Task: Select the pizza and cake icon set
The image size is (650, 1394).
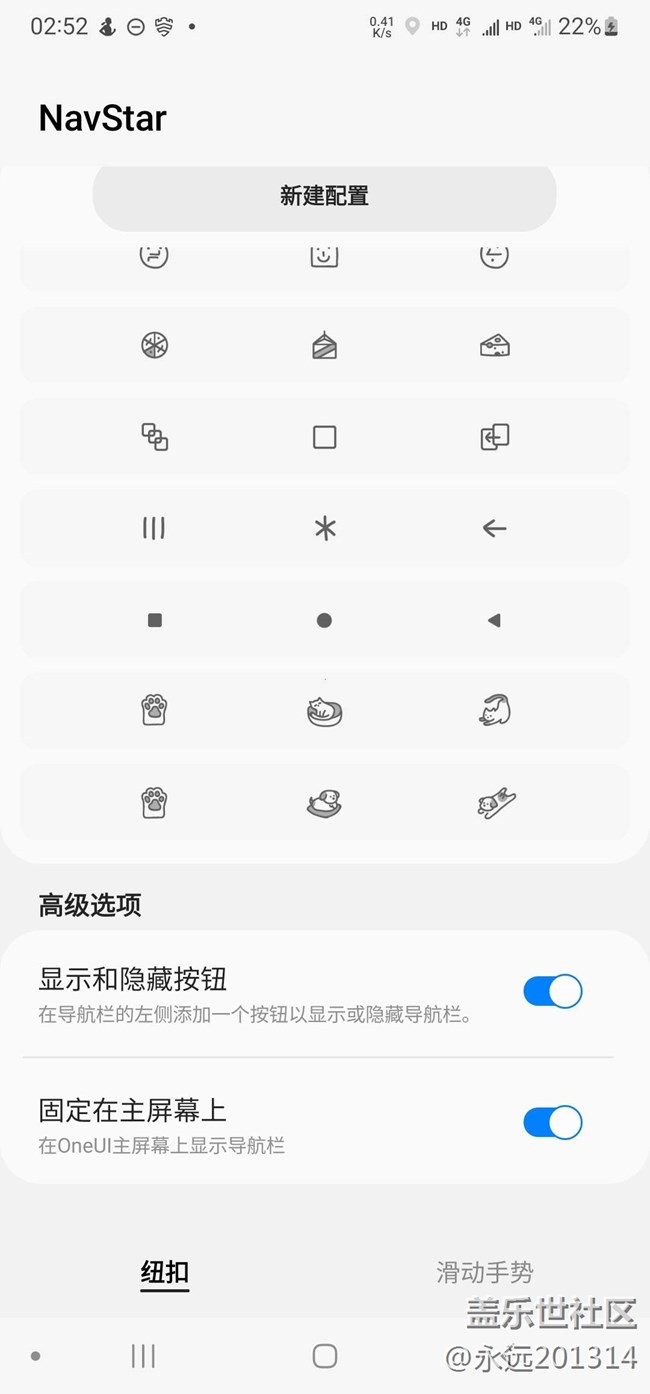Action: [324, 346]
